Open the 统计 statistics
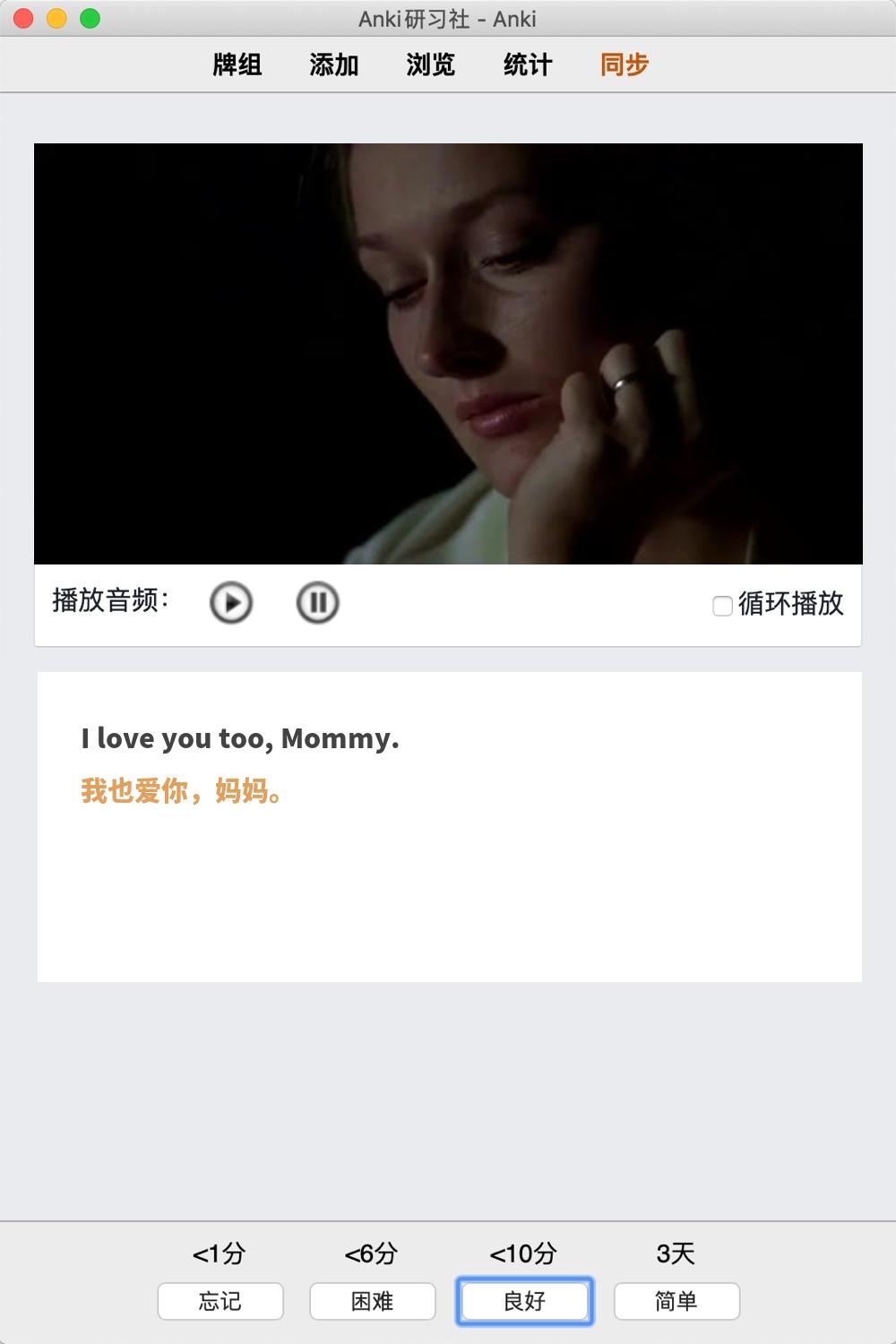The width and height of the screenshot is (896, 1344). 528,65
